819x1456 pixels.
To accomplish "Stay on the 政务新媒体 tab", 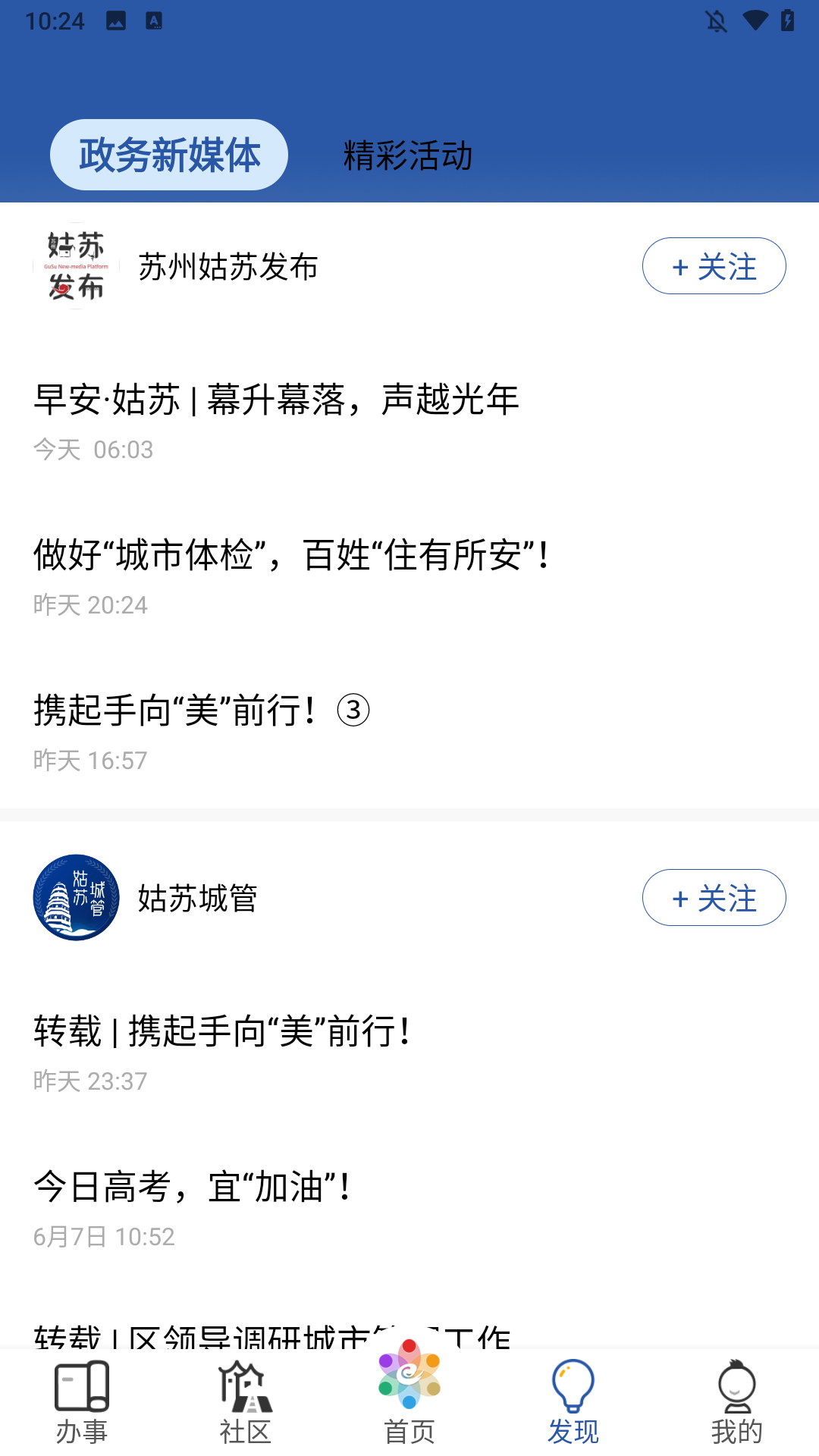I will (x=168, y=153).
